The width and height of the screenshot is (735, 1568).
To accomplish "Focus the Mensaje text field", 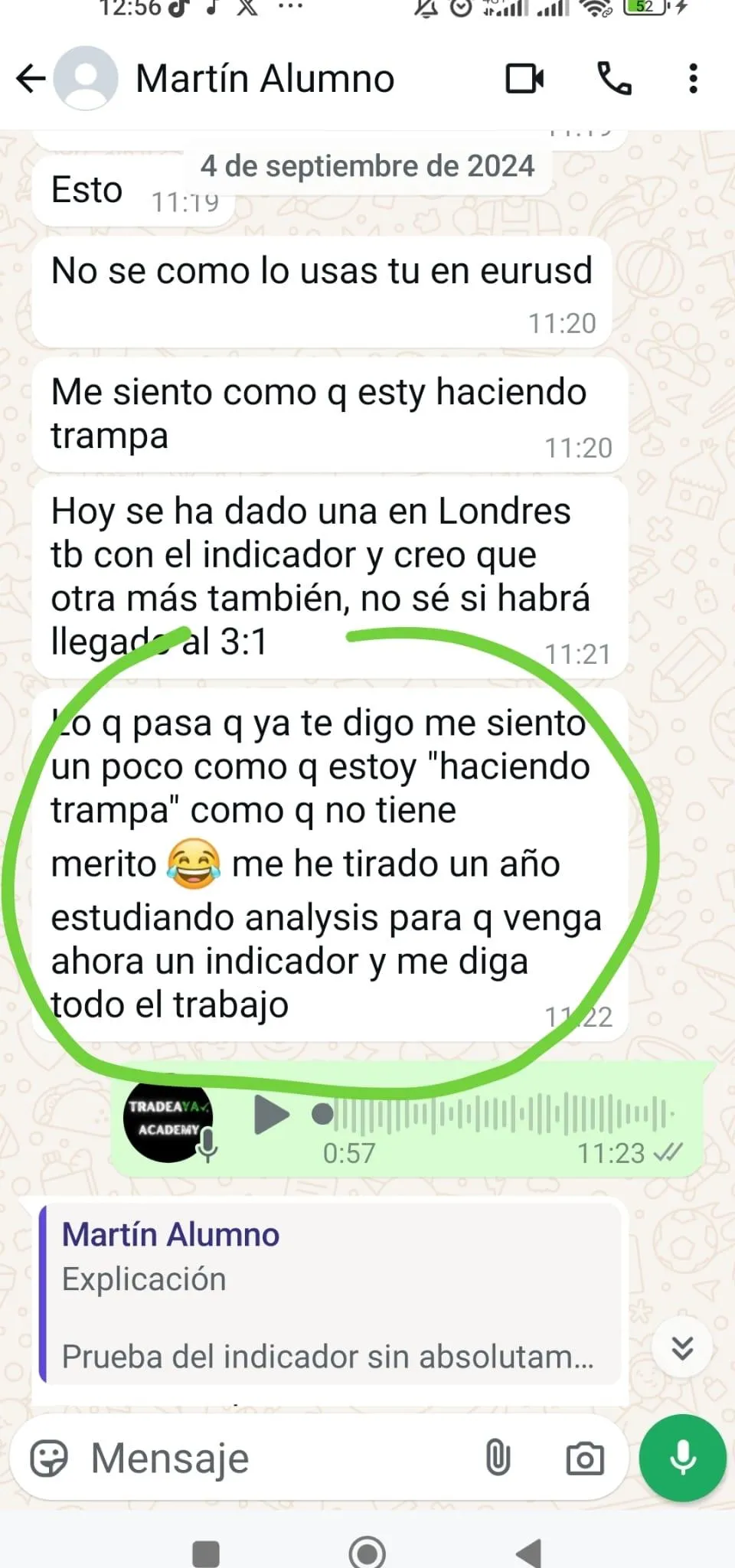I will click(276, 1458).
